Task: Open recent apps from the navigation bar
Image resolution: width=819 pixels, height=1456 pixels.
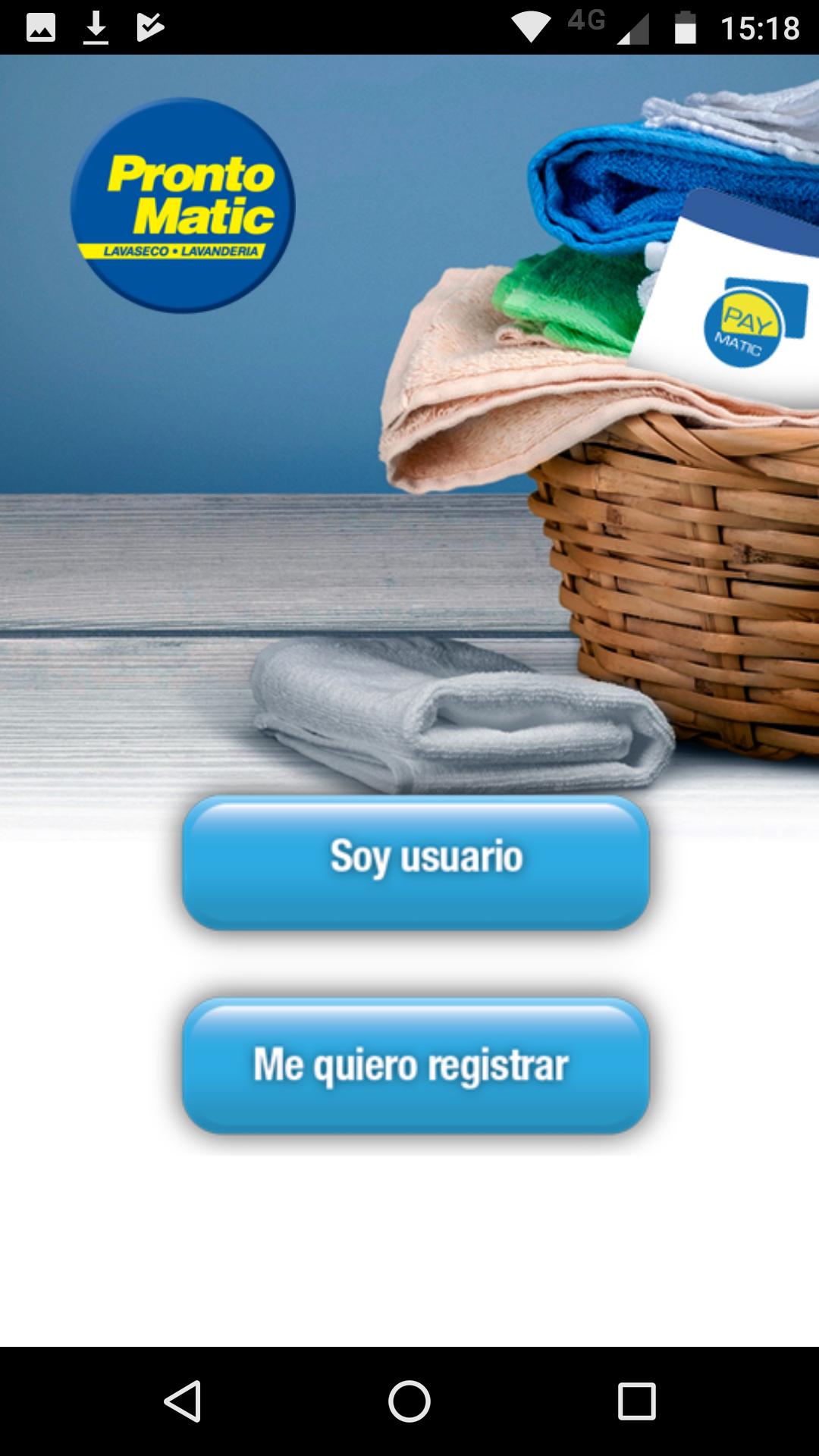Action: [636, 1401]
